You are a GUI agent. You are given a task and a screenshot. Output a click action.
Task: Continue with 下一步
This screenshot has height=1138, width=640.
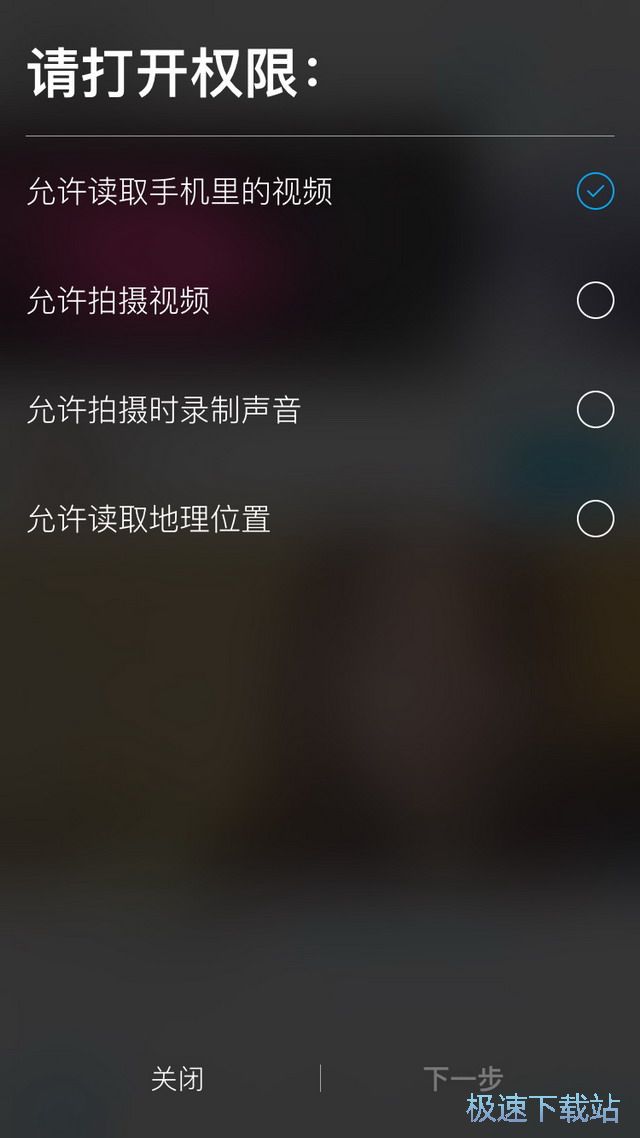[x=462, y=1078]
